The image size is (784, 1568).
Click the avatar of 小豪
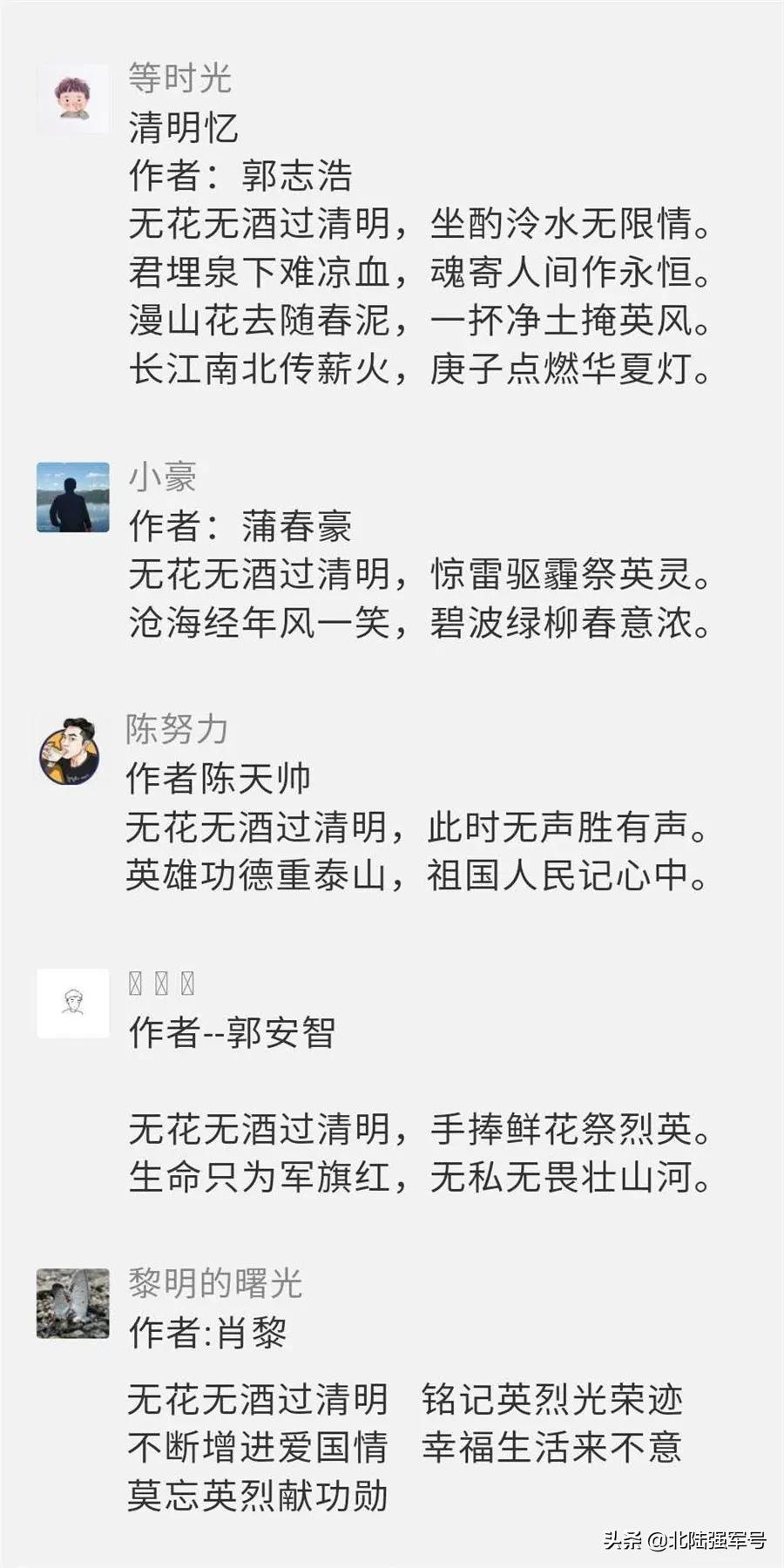pyautogui.click(x=72, y=497)
